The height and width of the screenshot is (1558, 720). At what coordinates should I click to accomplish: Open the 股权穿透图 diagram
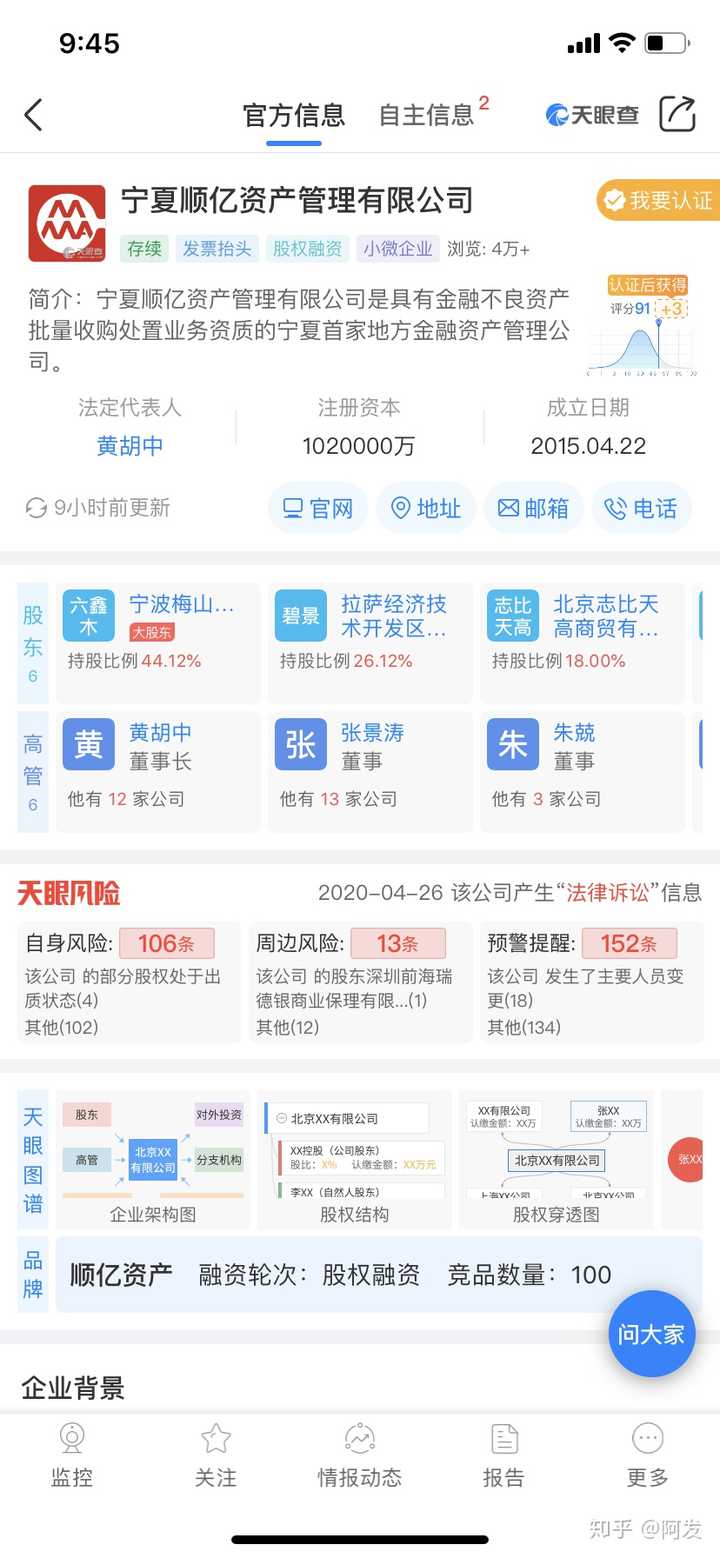coord(556,1160)
